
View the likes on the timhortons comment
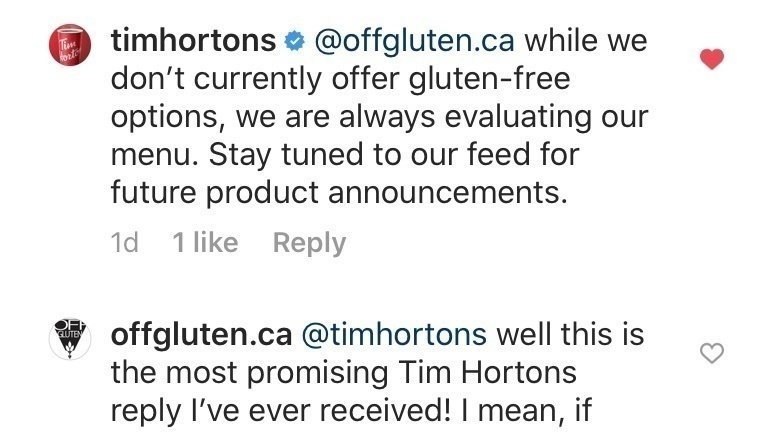205,243
